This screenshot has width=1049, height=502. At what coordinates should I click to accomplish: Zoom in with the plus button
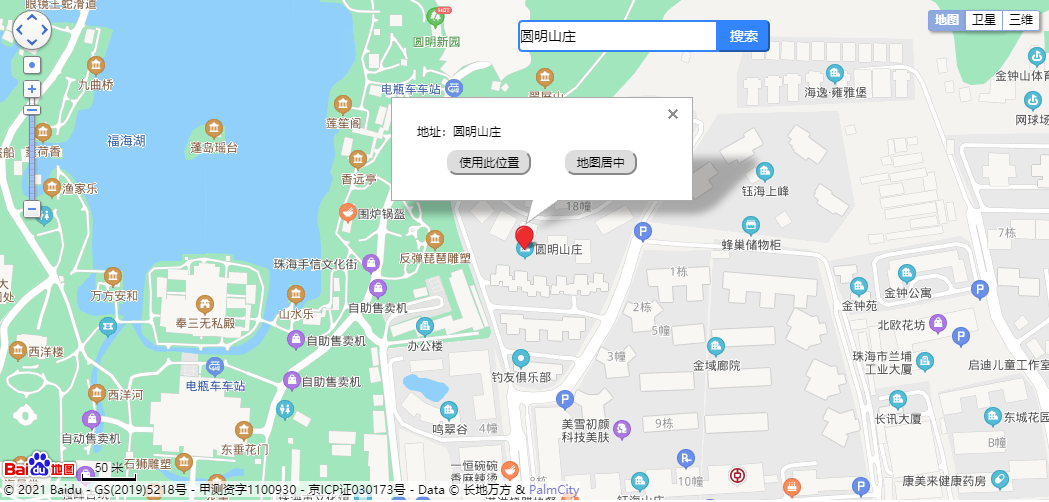point(32,89)
